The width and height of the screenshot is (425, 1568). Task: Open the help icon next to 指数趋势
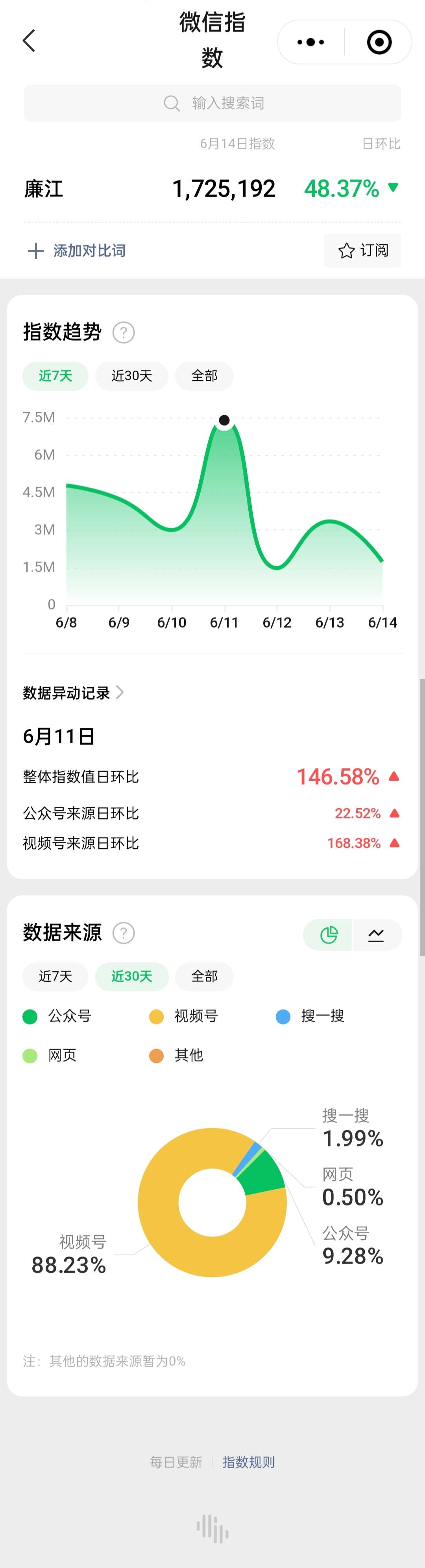coord(124,332)
